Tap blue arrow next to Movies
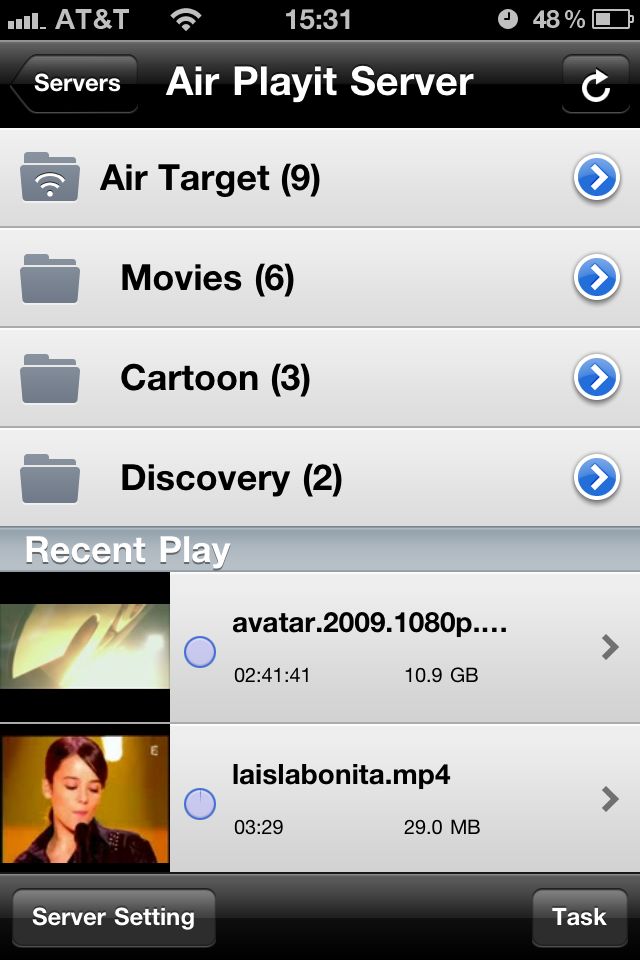The width and height of the screenshot is (640, 960). (x=597, y=278)
